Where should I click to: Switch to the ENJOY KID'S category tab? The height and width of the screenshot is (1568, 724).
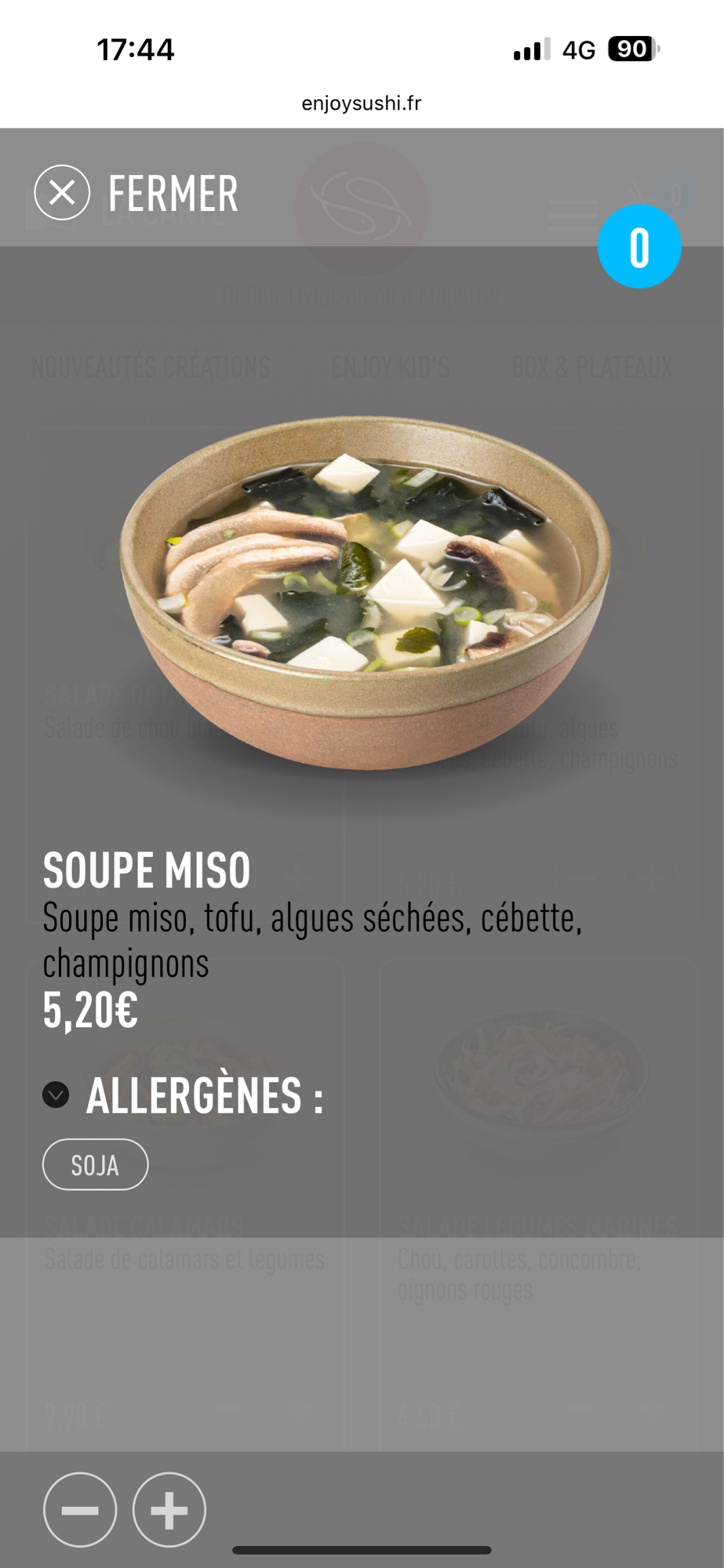[388, 365]
